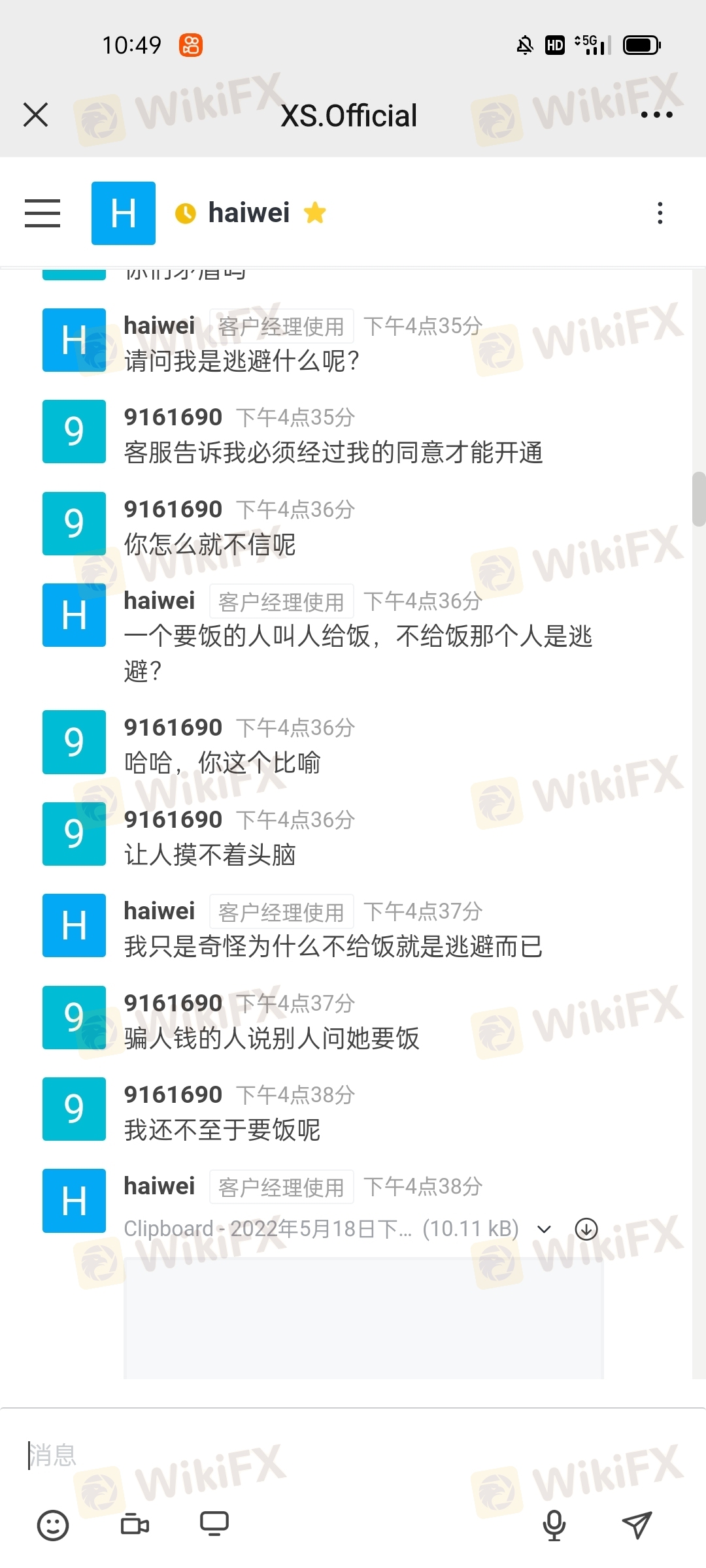
Task: Download the Clipboard image attachment
Action: (586, 1230)
